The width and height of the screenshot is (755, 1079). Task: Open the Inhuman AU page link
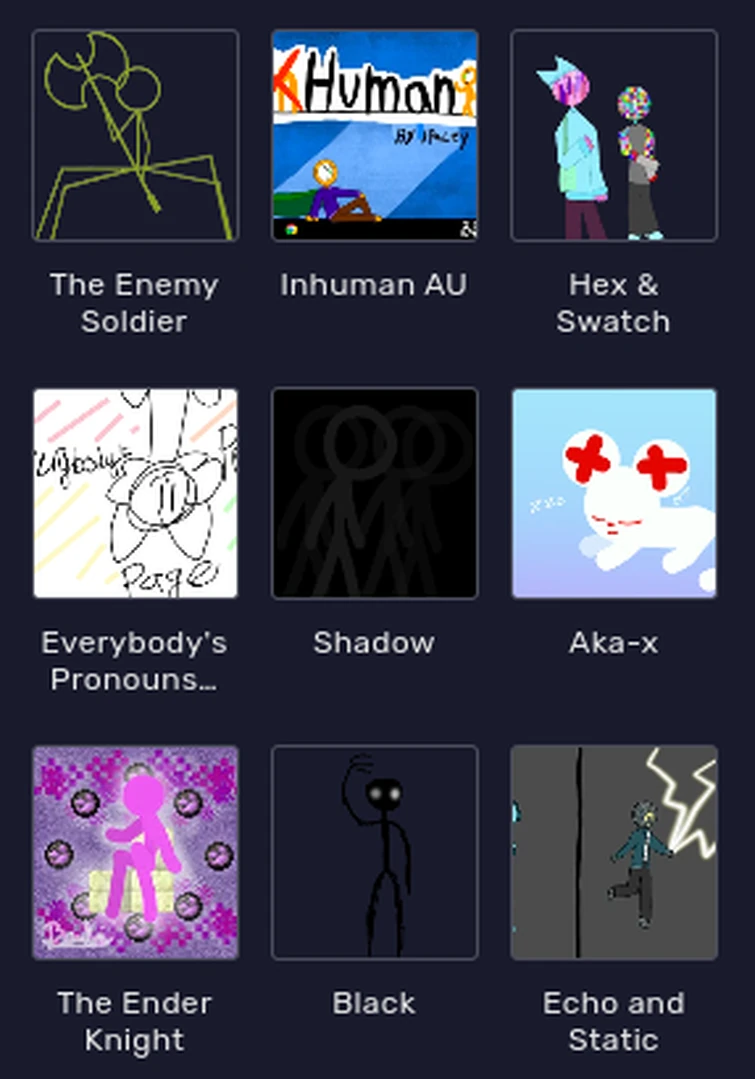(x=373, y=284)
